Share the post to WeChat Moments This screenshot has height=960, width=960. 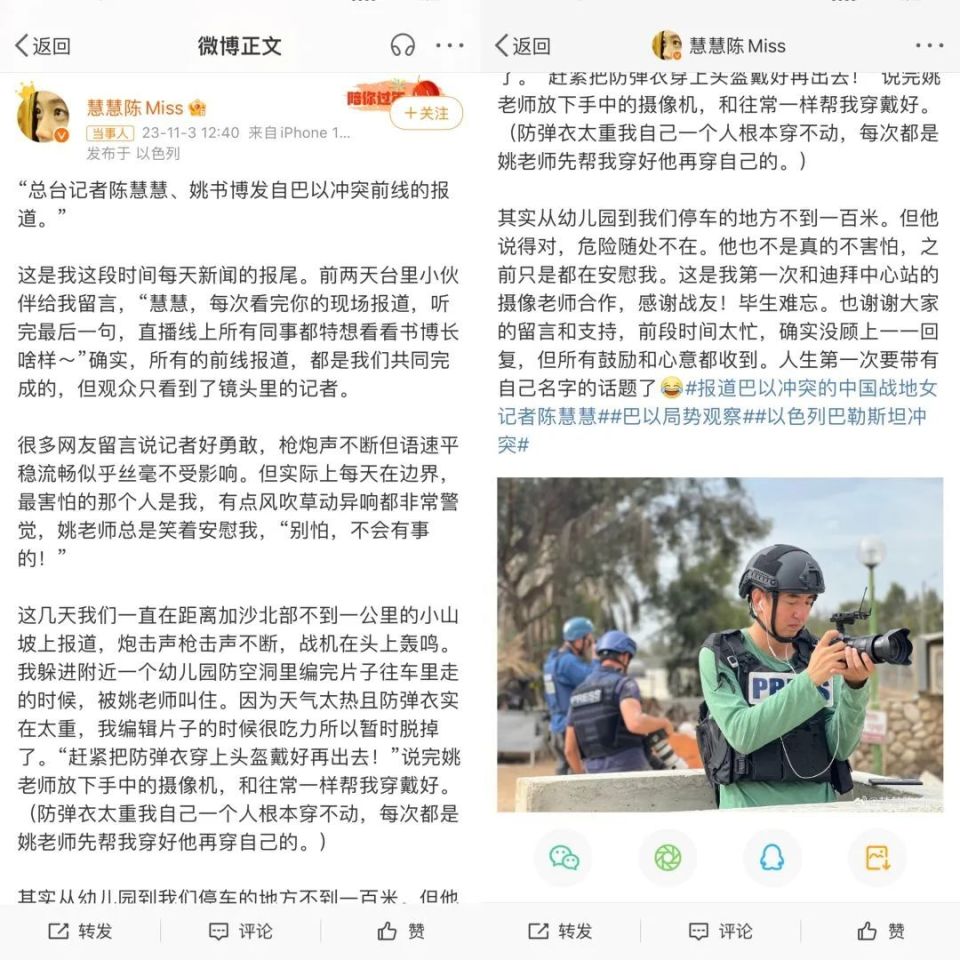[x=667, y=857]
